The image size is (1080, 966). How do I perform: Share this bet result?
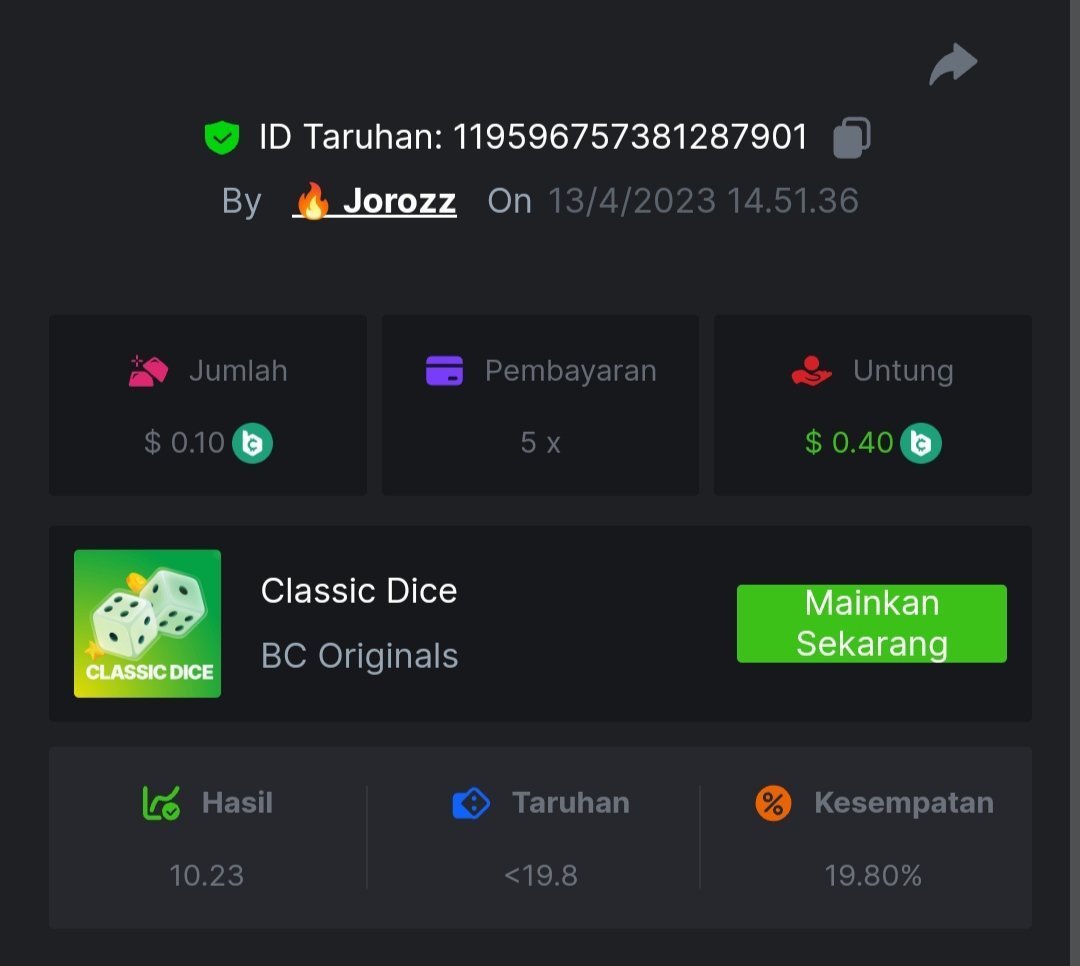(x=952, y=65)
